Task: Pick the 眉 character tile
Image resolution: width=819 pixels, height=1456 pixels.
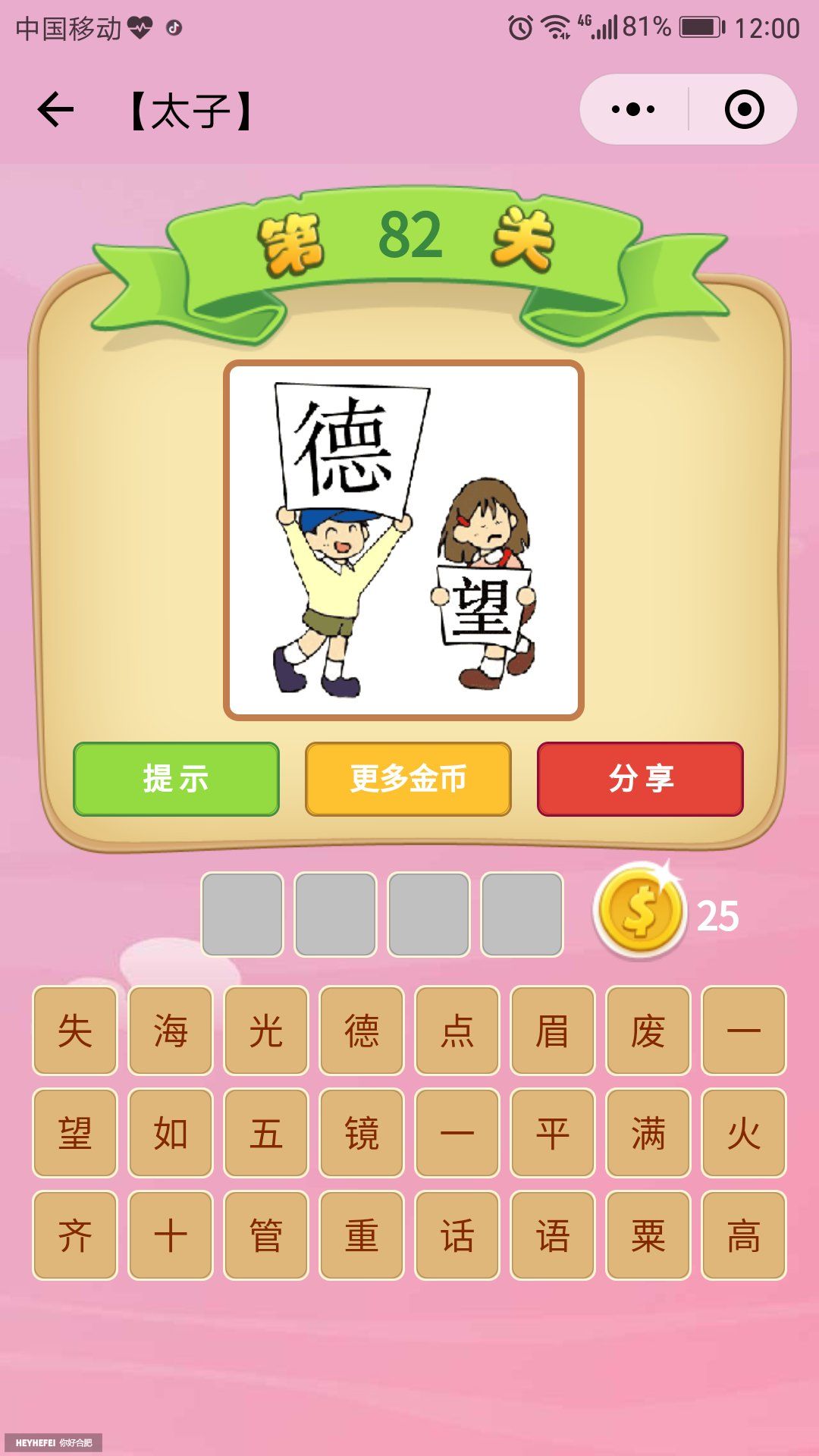Action: point(553,1031)
